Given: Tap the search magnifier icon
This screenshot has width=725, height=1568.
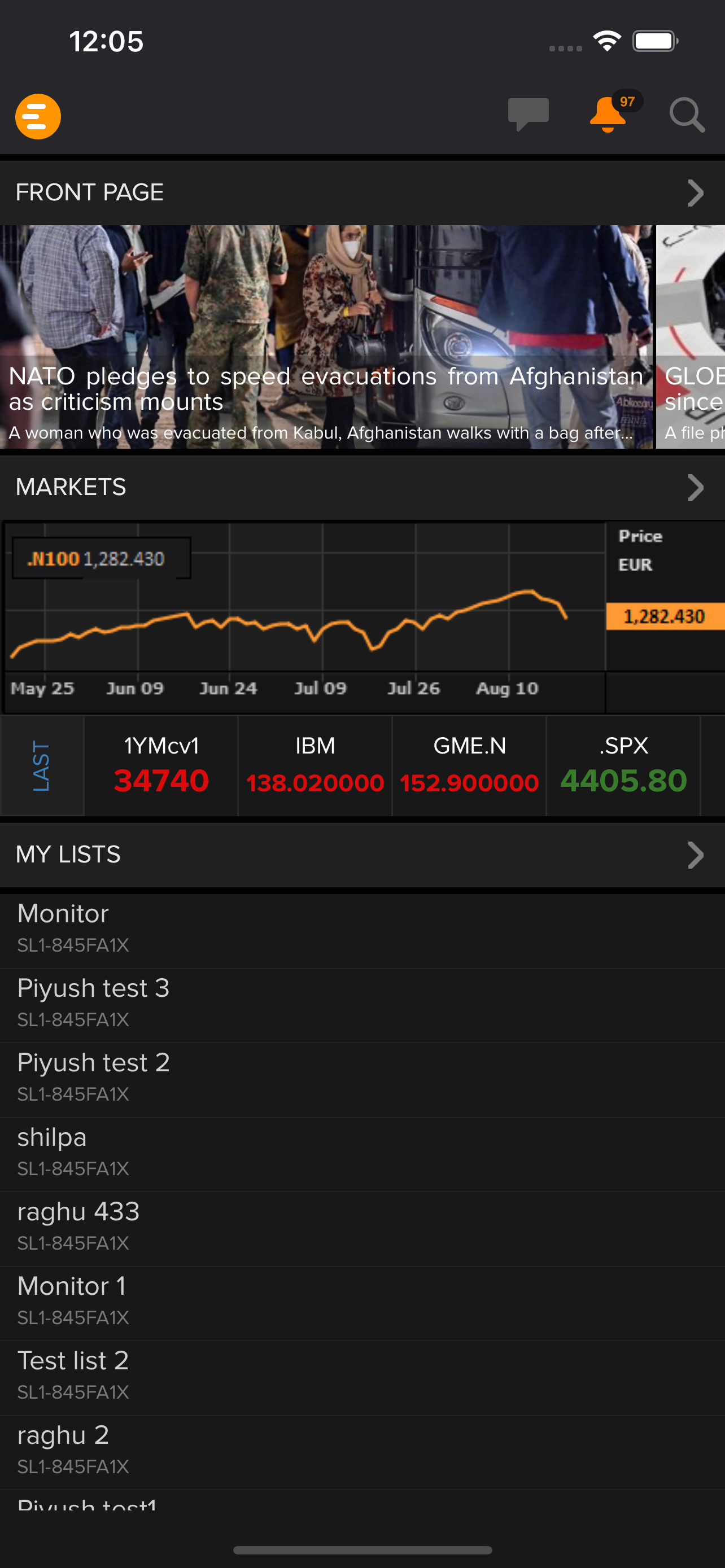Looking at the screenshot, I should pyautogui.click(x=686, y=115).
